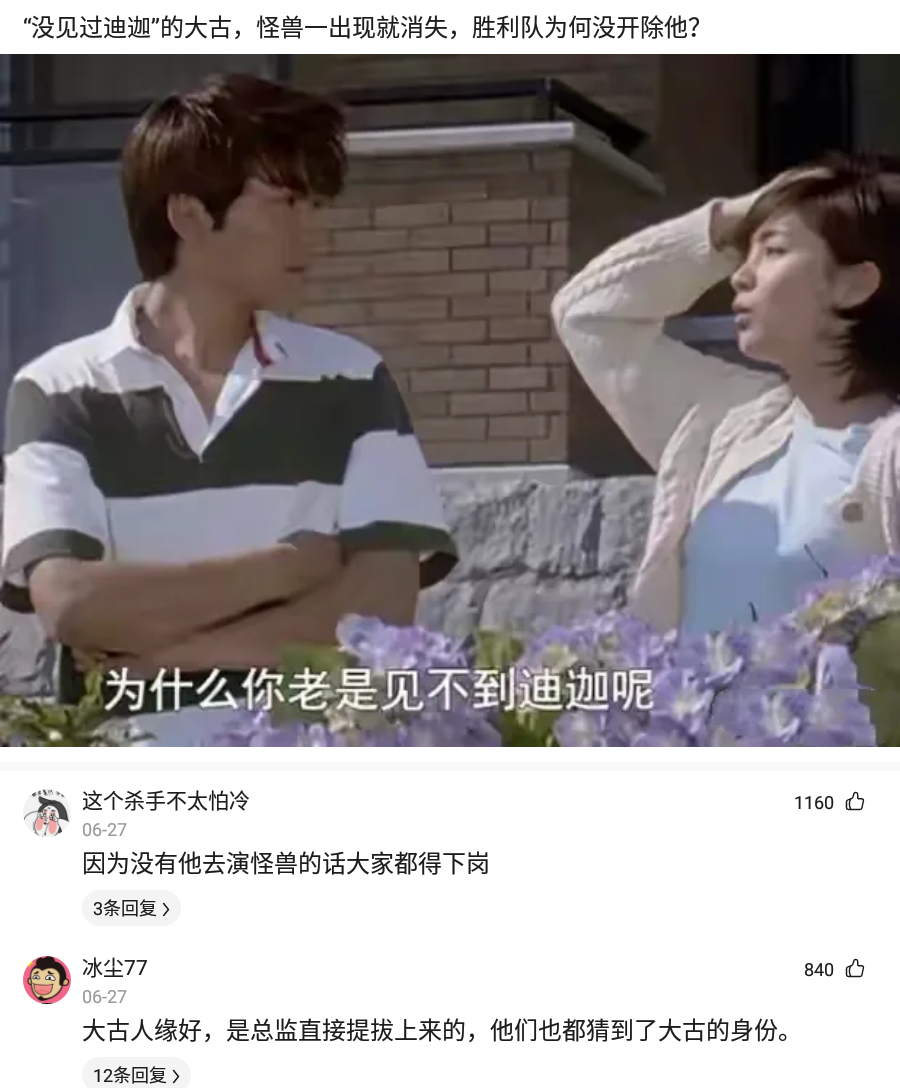The image size is (900, 1088).
Task: Tap the username 这个杀手不太怕冷
Action: click(x=165, y=801)
